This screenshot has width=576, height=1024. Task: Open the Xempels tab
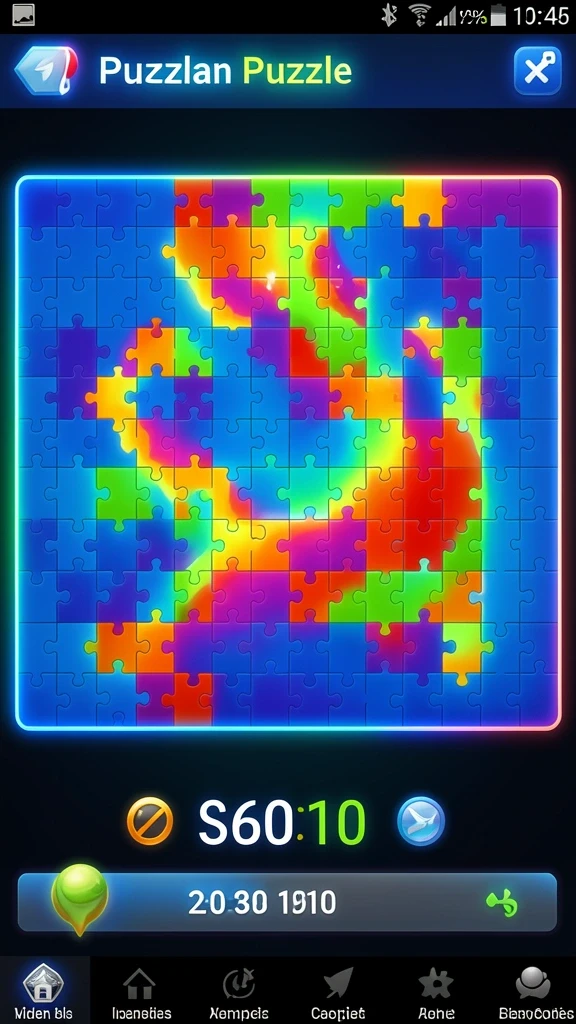238,991
